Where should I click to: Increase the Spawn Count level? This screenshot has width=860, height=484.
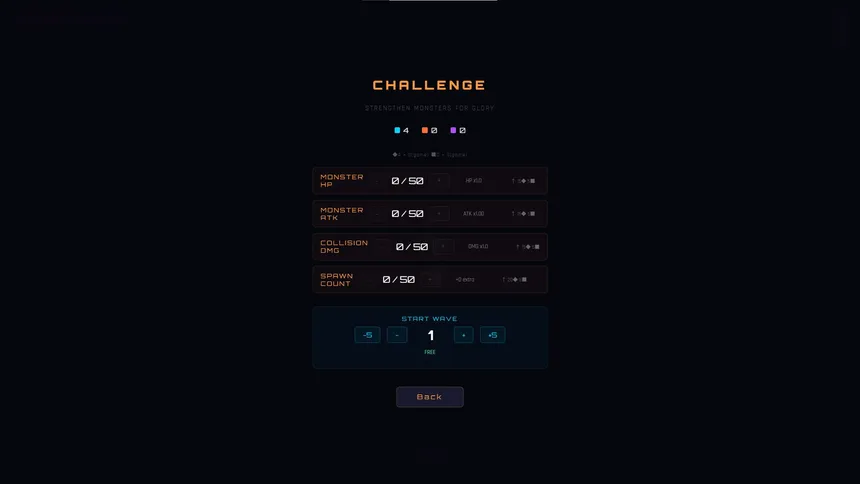(431, 279)
